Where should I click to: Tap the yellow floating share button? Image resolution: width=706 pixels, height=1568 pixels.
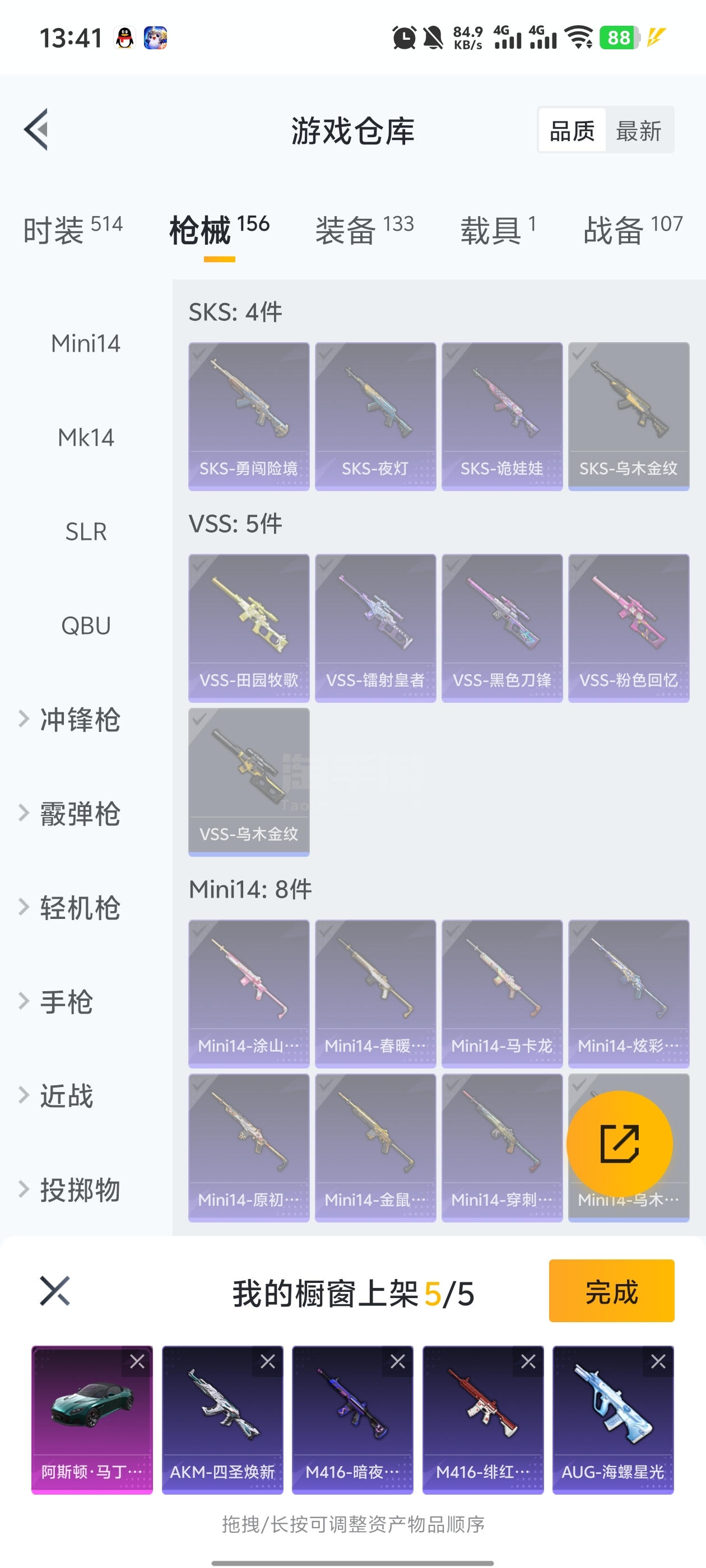[619, 1144]
